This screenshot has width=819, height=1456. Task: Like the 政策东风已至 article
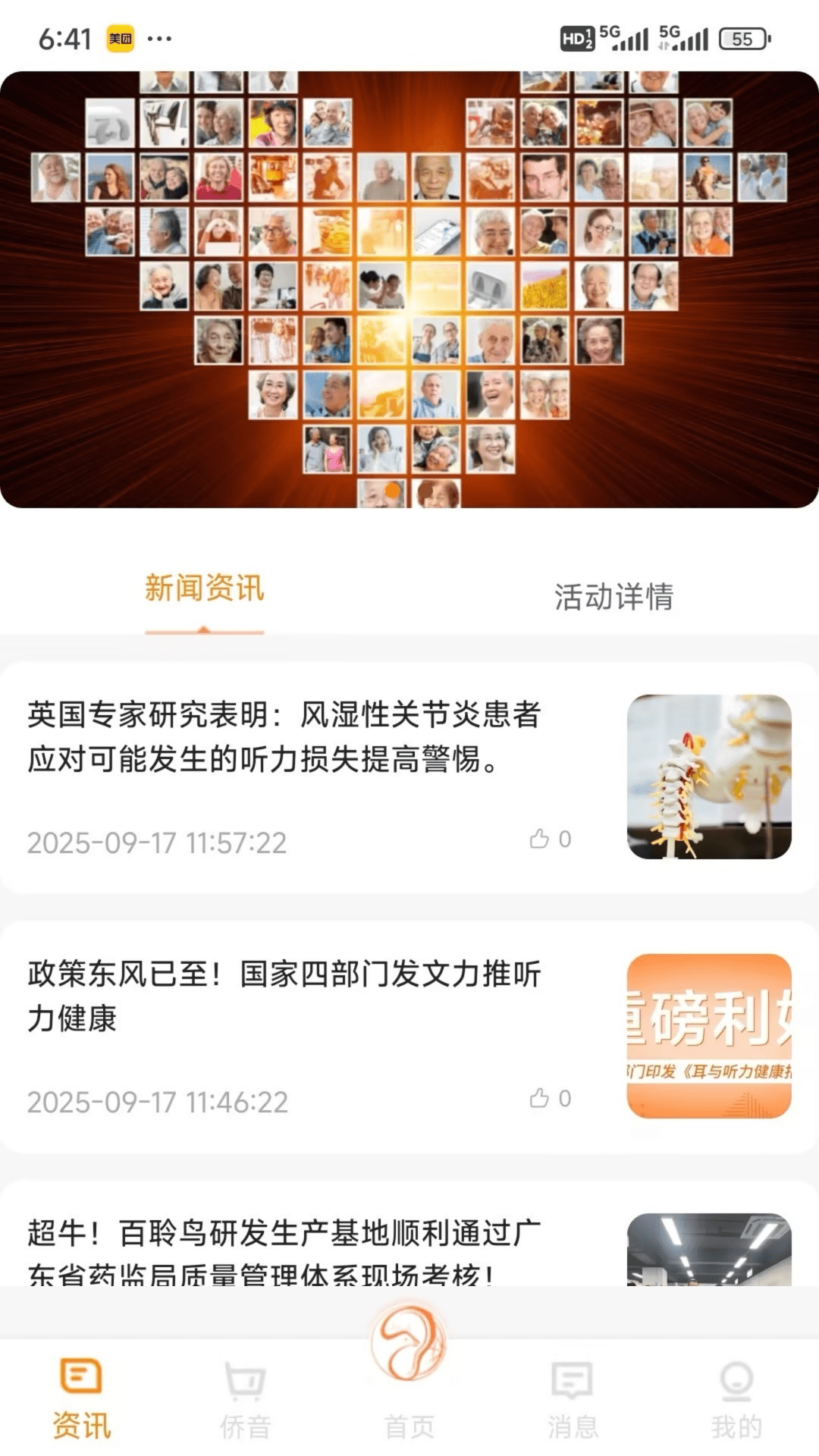541,1098
